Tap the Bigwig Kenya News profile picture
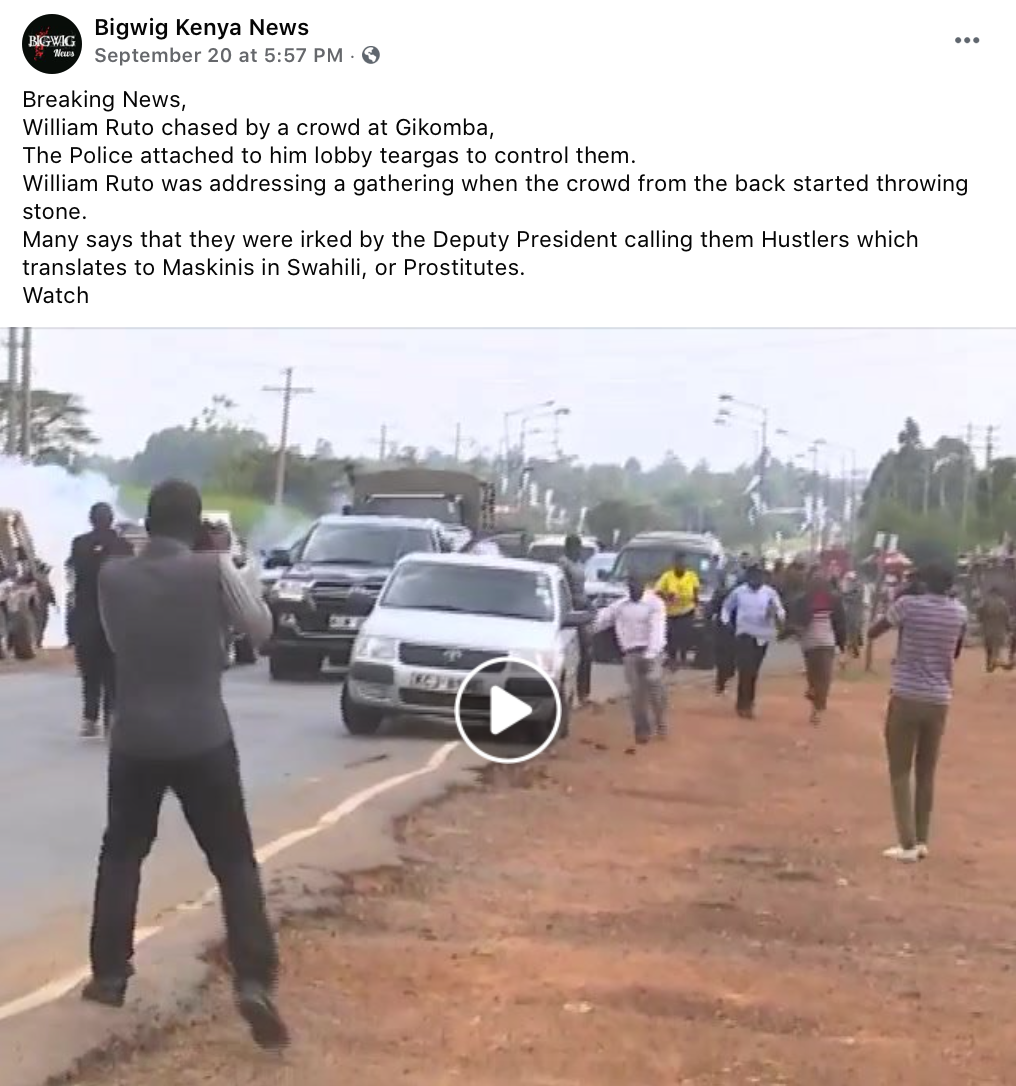 [x=51, y=43]
